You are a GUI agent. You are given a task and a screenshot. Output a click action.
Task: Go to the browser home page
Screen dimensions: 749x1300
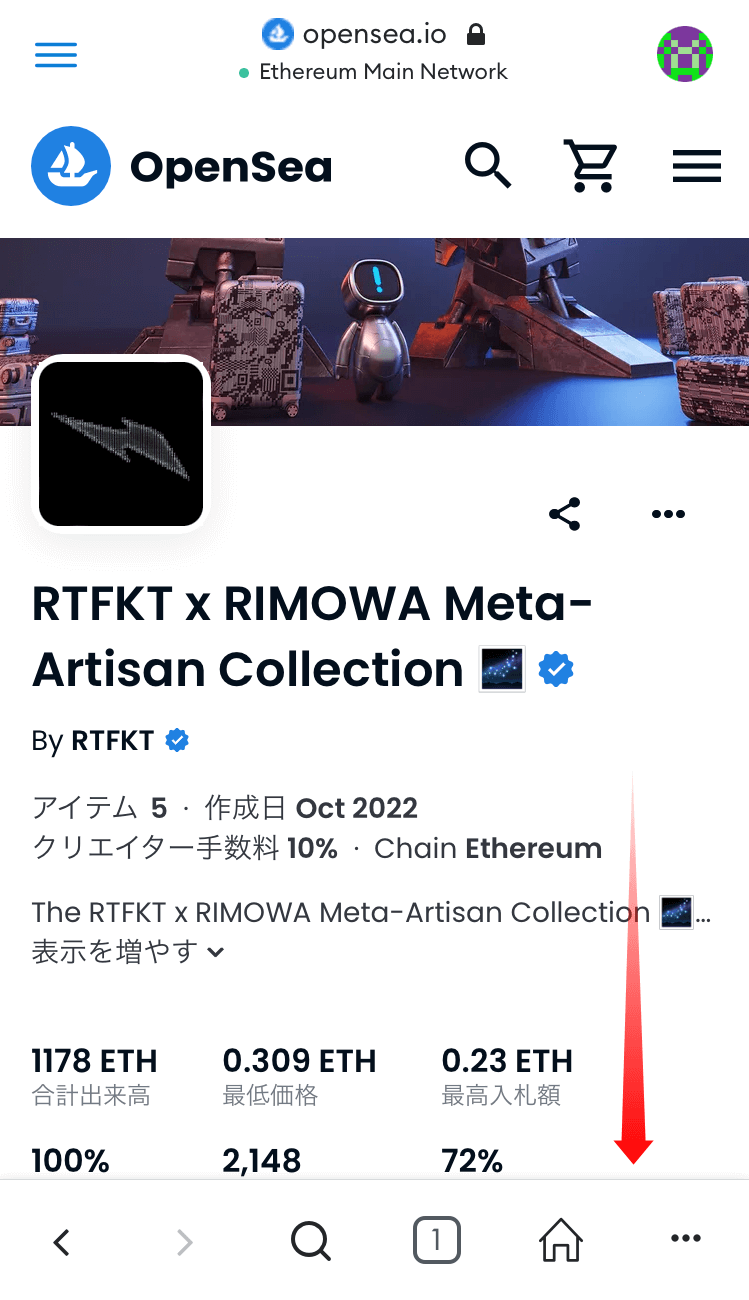tap(561, 1242)
